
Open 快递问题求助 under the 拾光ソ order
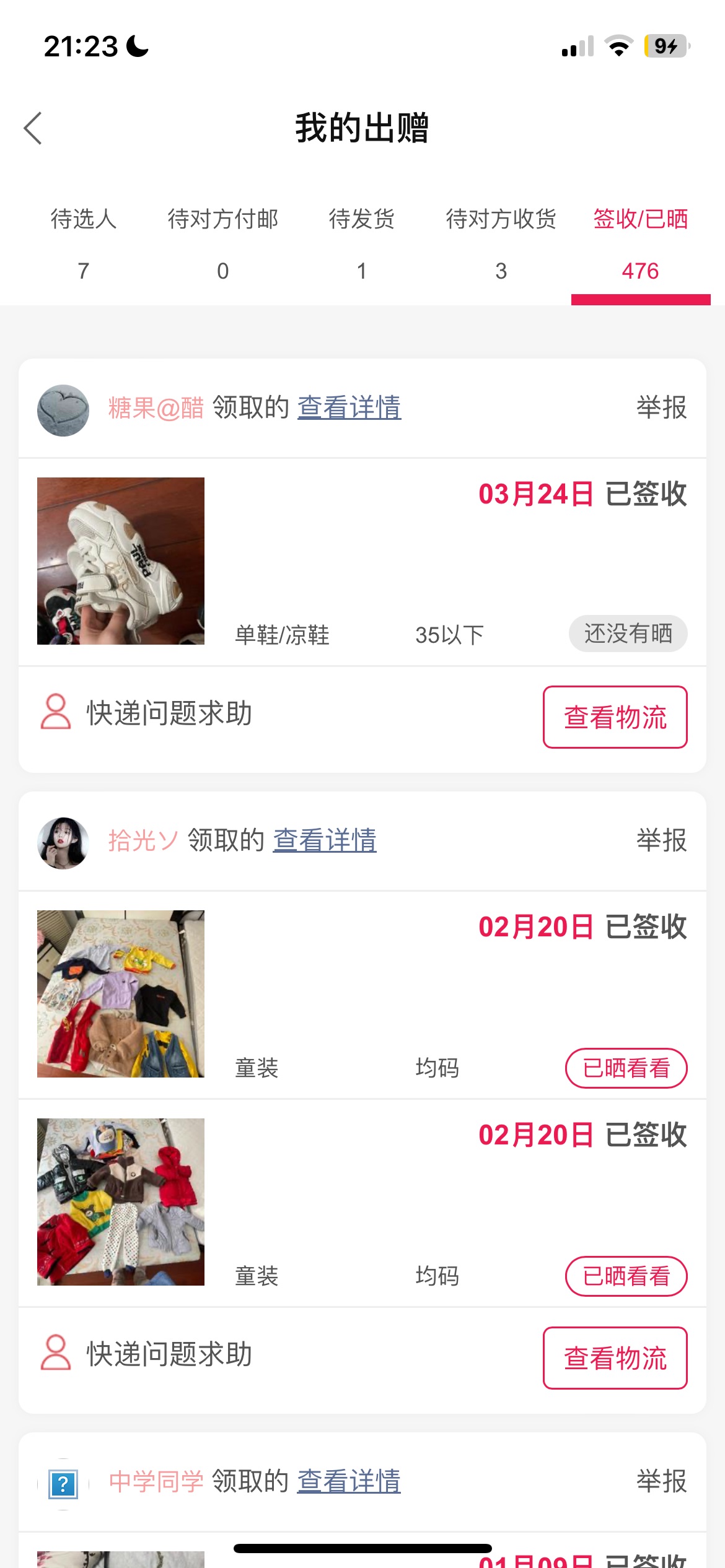pos(147,1354)
